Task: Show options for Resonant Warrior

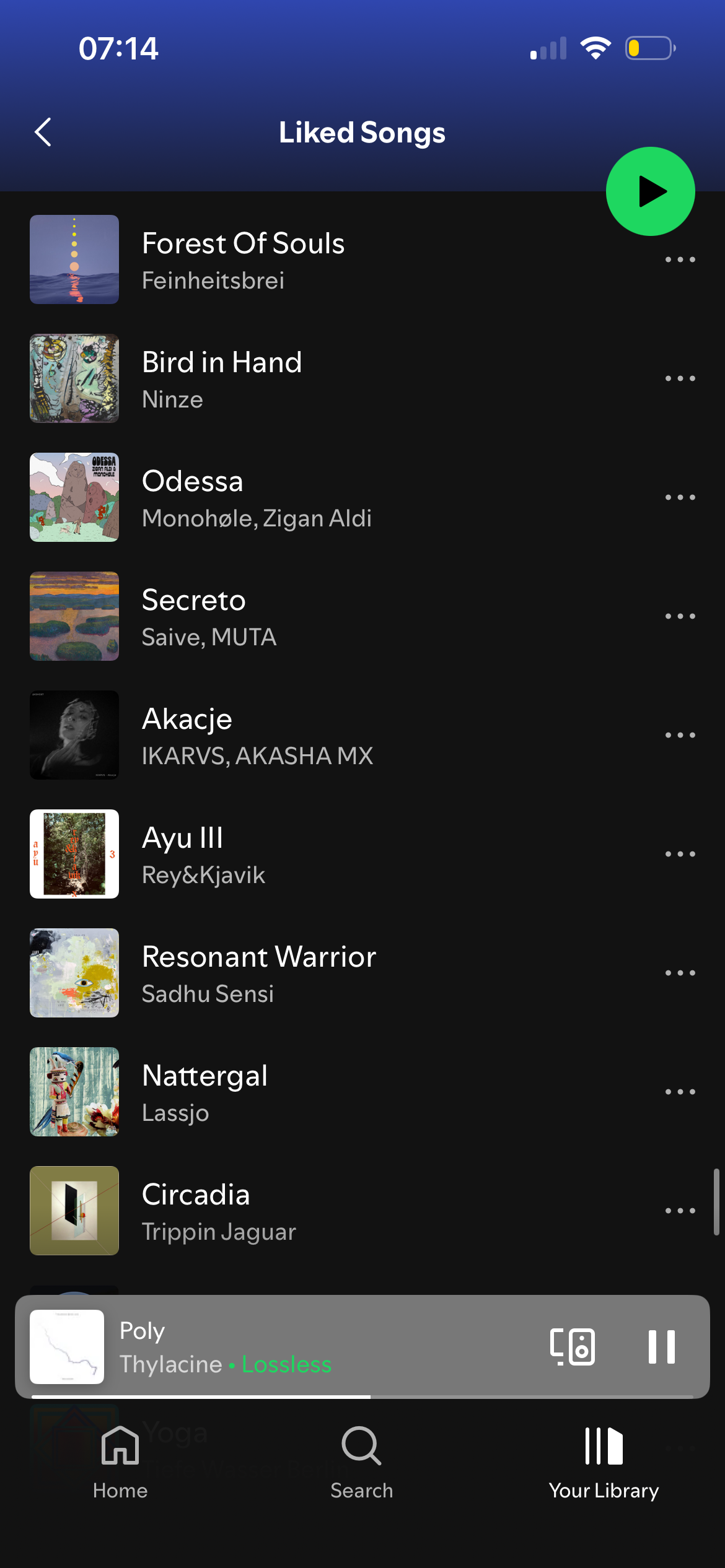Action: [680, 973]
